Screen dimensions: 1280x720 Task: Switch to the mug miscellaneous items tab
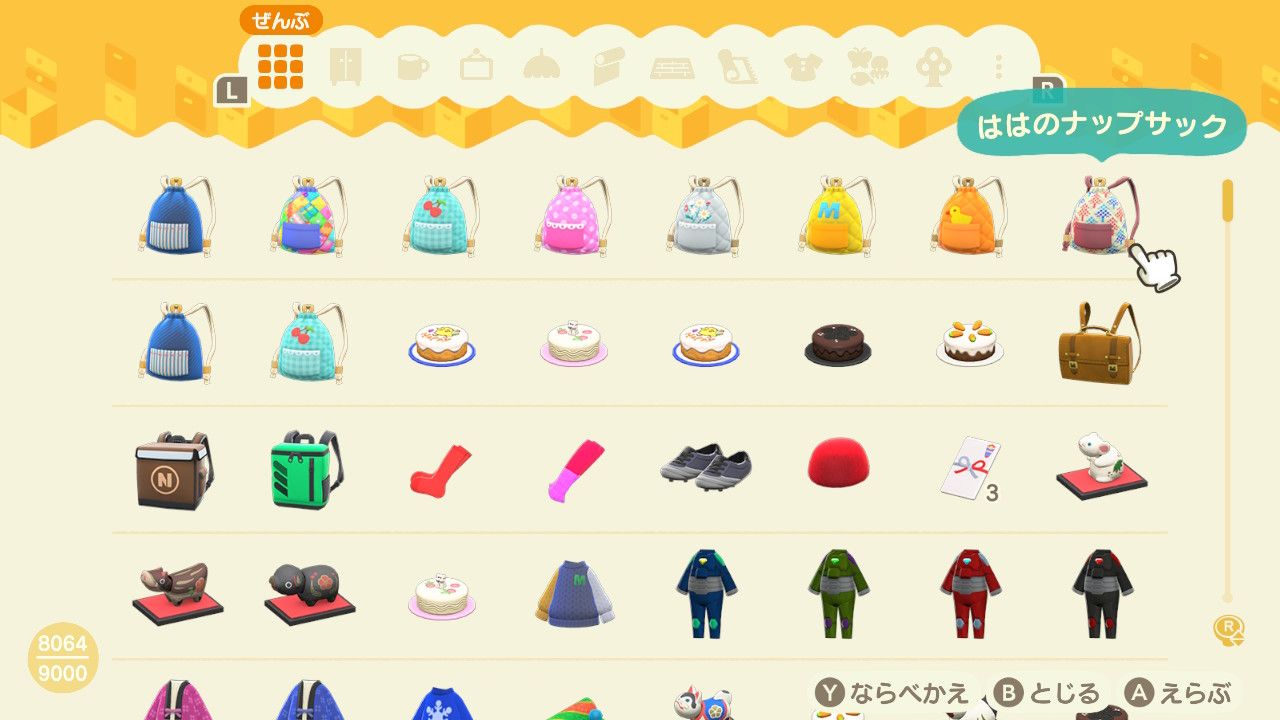(x=412, y=67)
